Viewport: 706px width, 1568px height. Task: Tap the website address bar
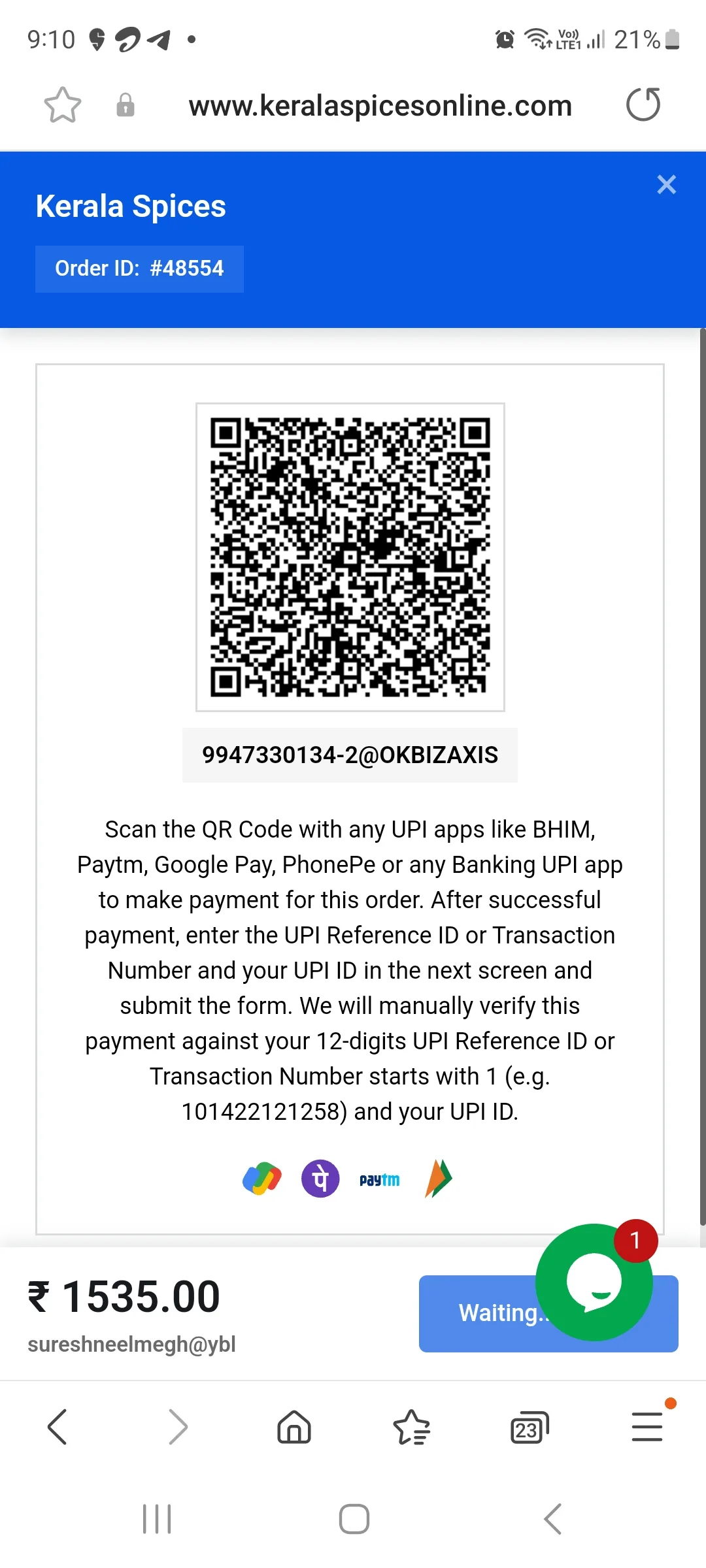click(380, 106)
